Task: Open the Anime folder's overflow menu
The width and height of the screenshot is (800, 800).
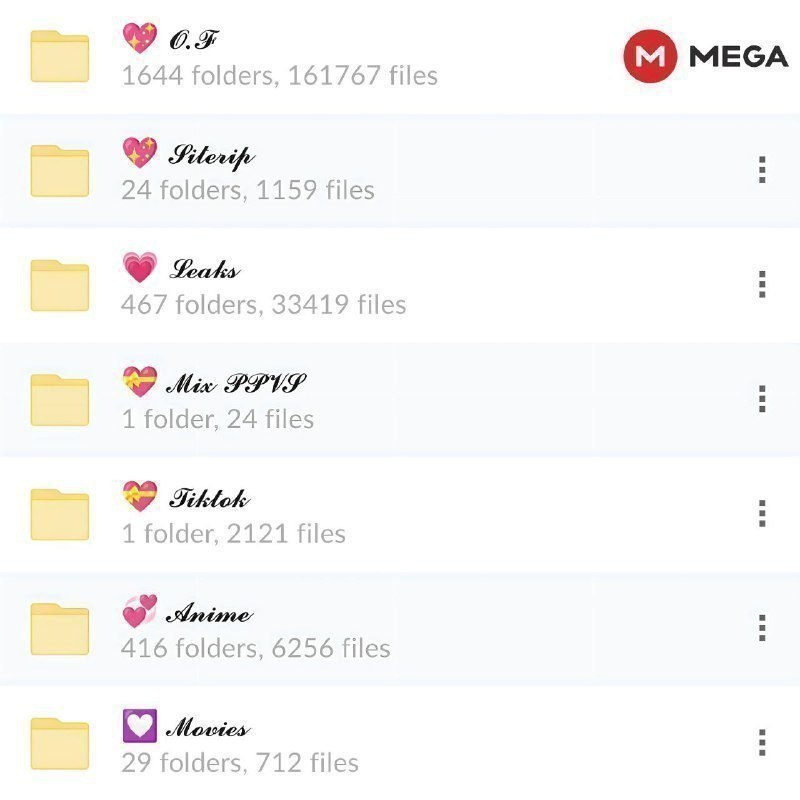Action: coord(762,628)
